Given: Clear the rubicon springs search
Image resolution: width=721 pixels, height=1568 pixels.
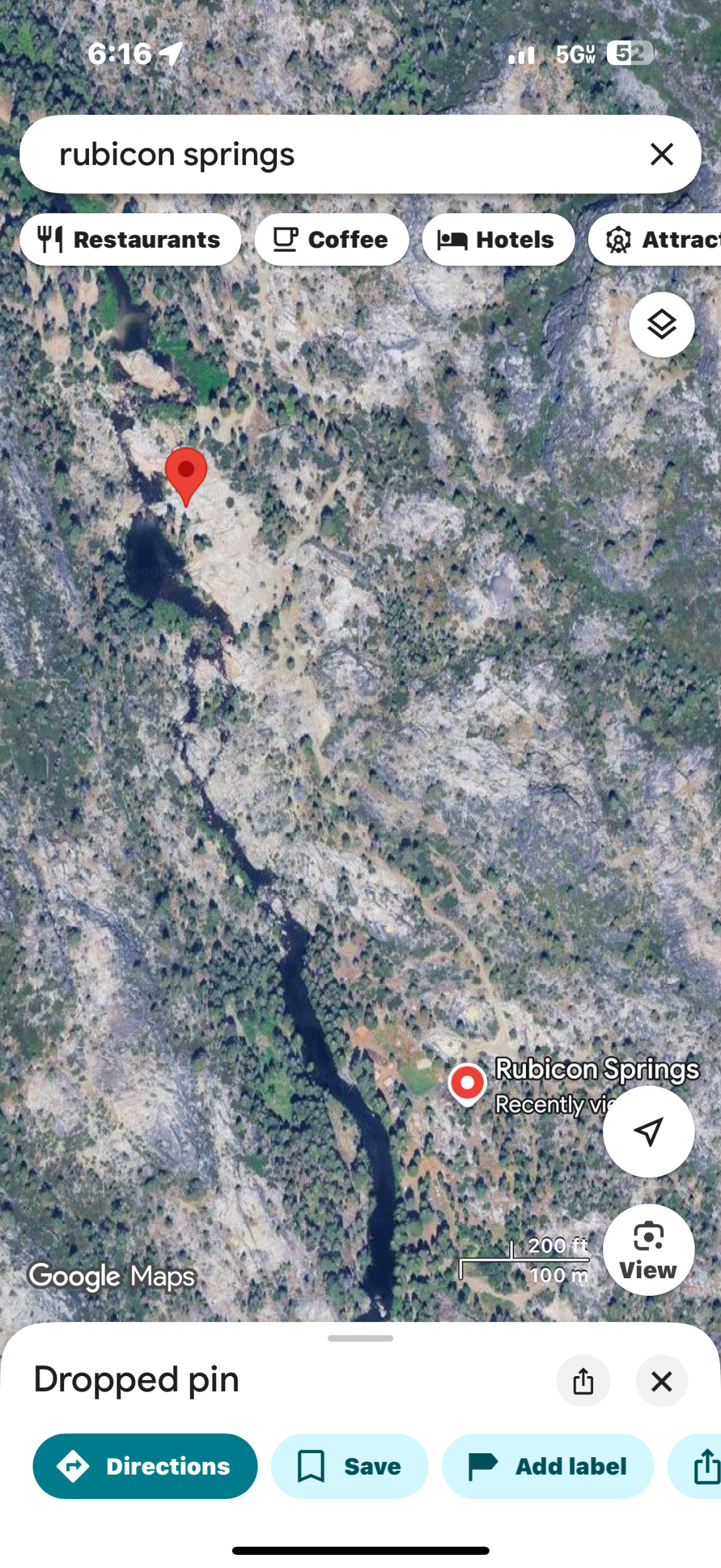Looking at the screenshot, I should coord(661,154).
